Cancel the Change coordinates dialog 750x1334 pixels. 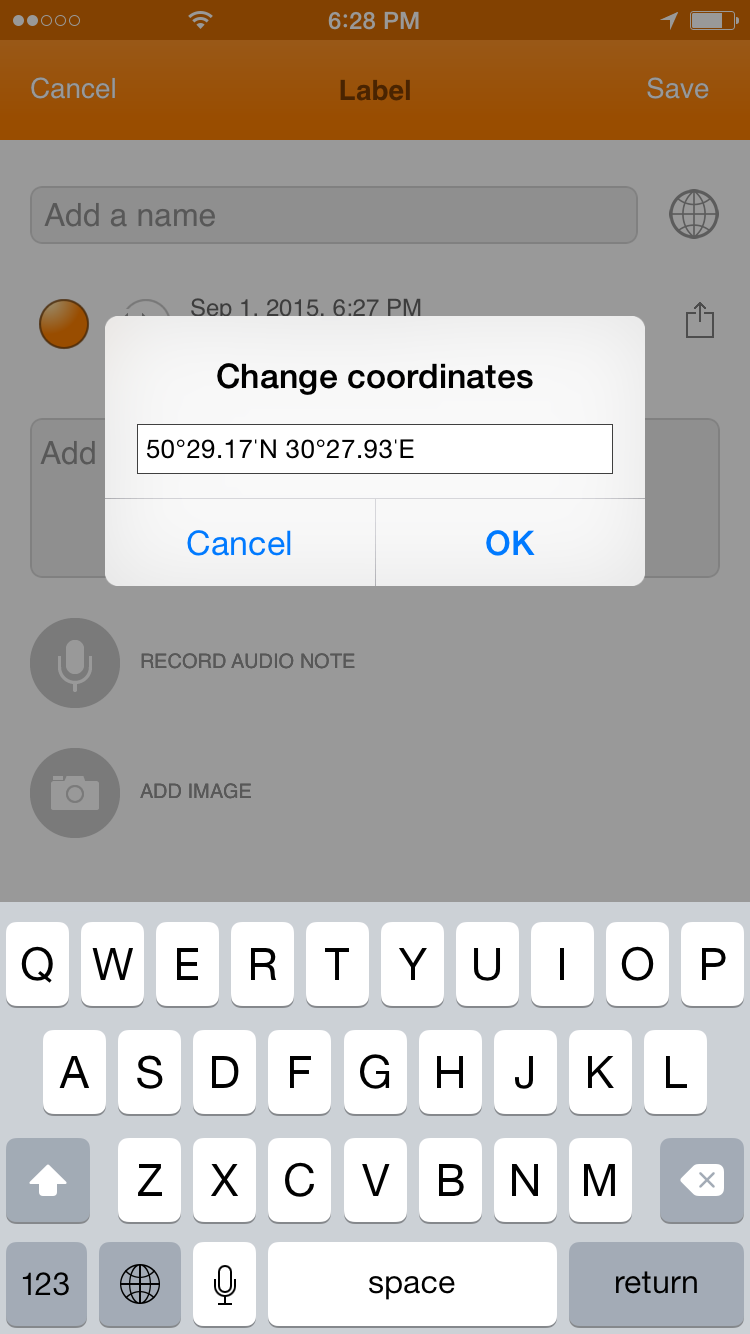click(239, 543)
